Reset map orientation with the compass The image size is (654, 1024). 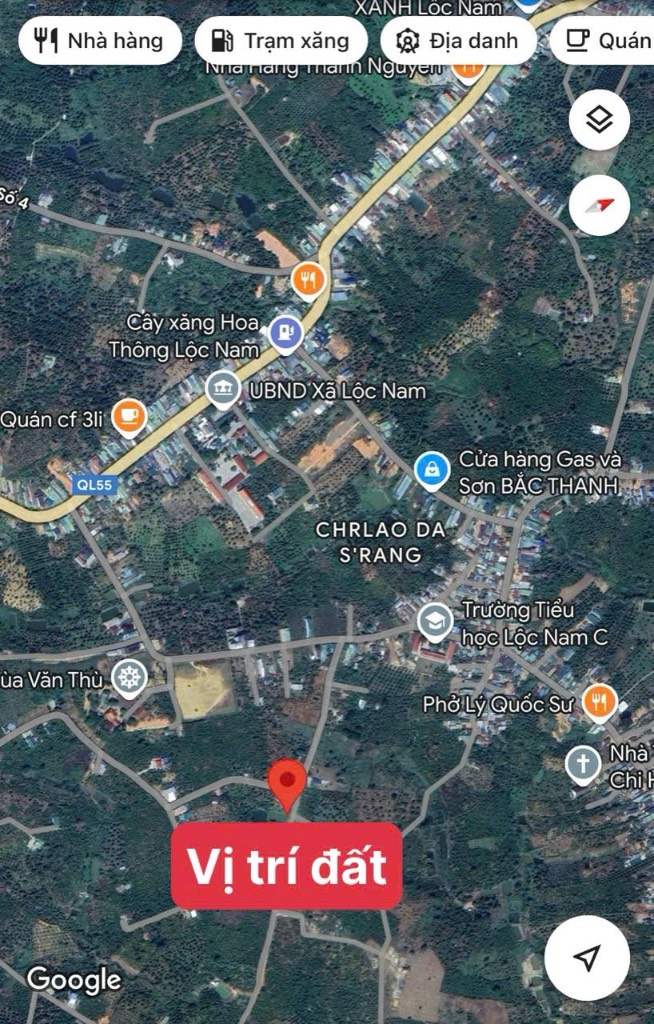tap(599, 206)
